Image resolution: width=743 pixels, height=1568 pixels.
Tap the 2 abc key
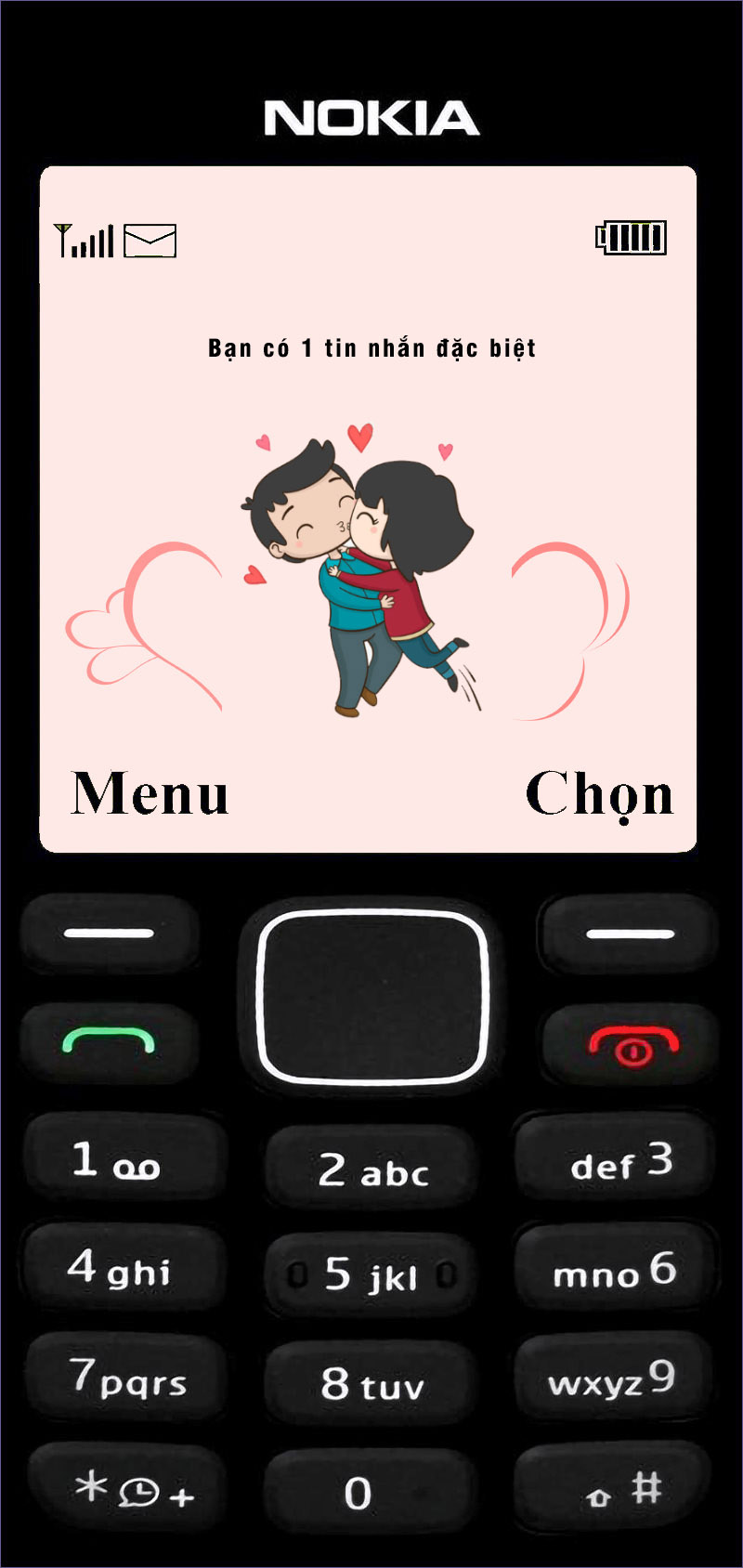coord(371,1169)
